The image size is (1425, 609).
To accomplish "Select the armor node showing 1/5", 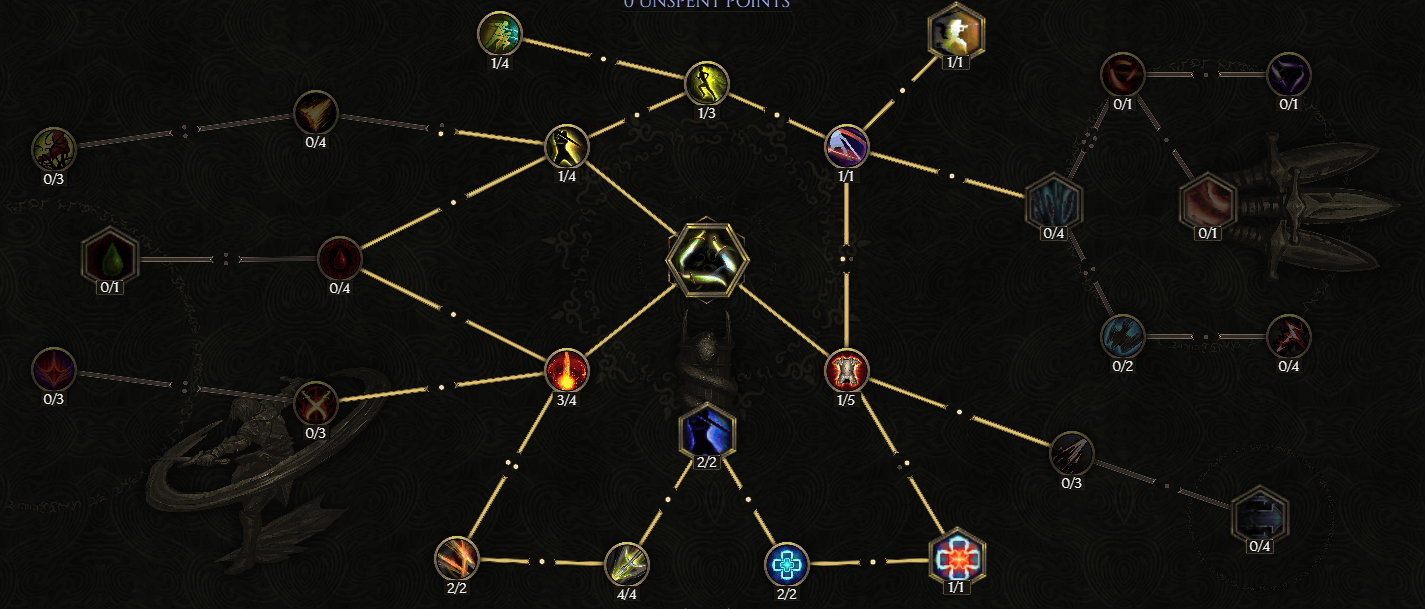I will [847, 370].
